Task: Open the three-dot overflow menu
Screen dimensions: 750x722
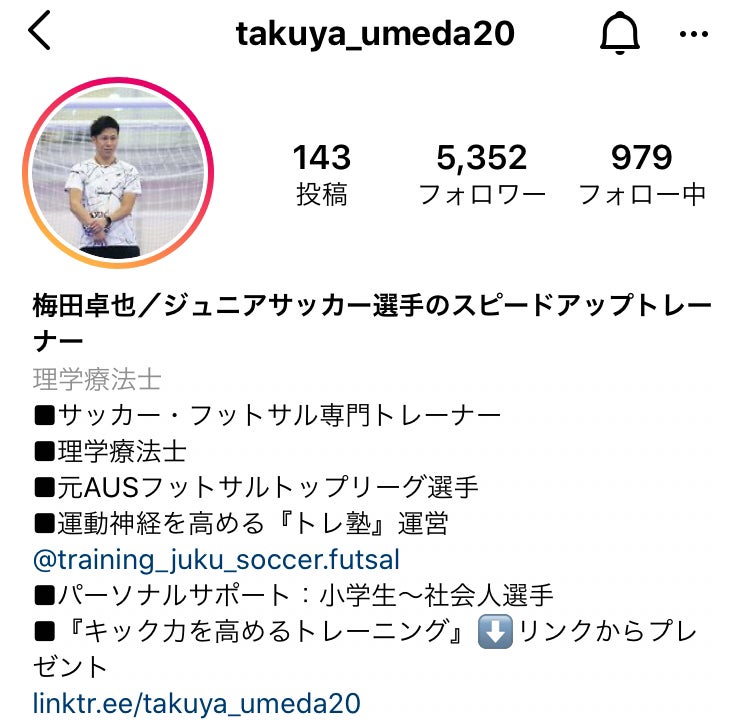Action: 693,34
